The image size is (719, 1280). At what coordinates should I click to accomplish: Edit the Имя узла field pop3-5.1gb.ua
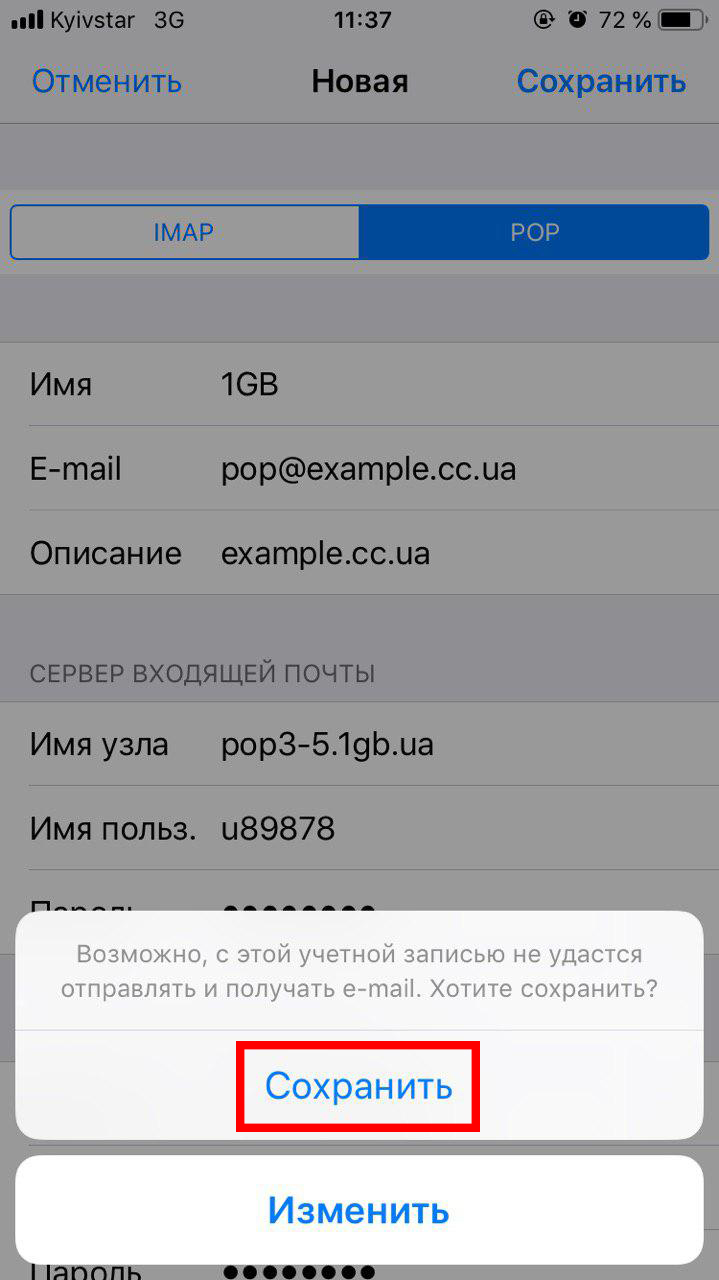[359, 745]
